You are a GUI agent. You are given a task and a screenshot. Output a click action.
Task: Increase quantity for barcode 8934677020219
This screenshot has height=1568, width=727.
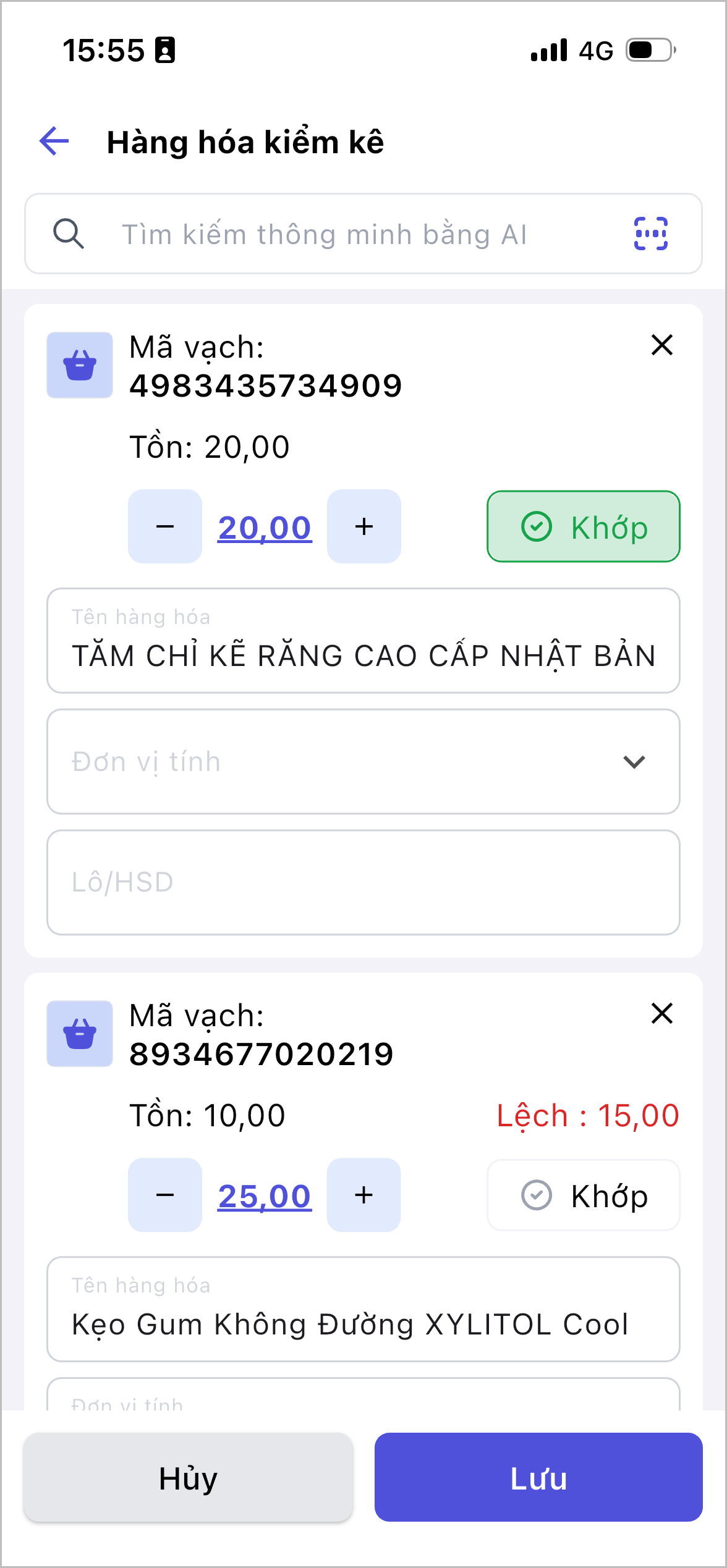[x=364, y=1195]
